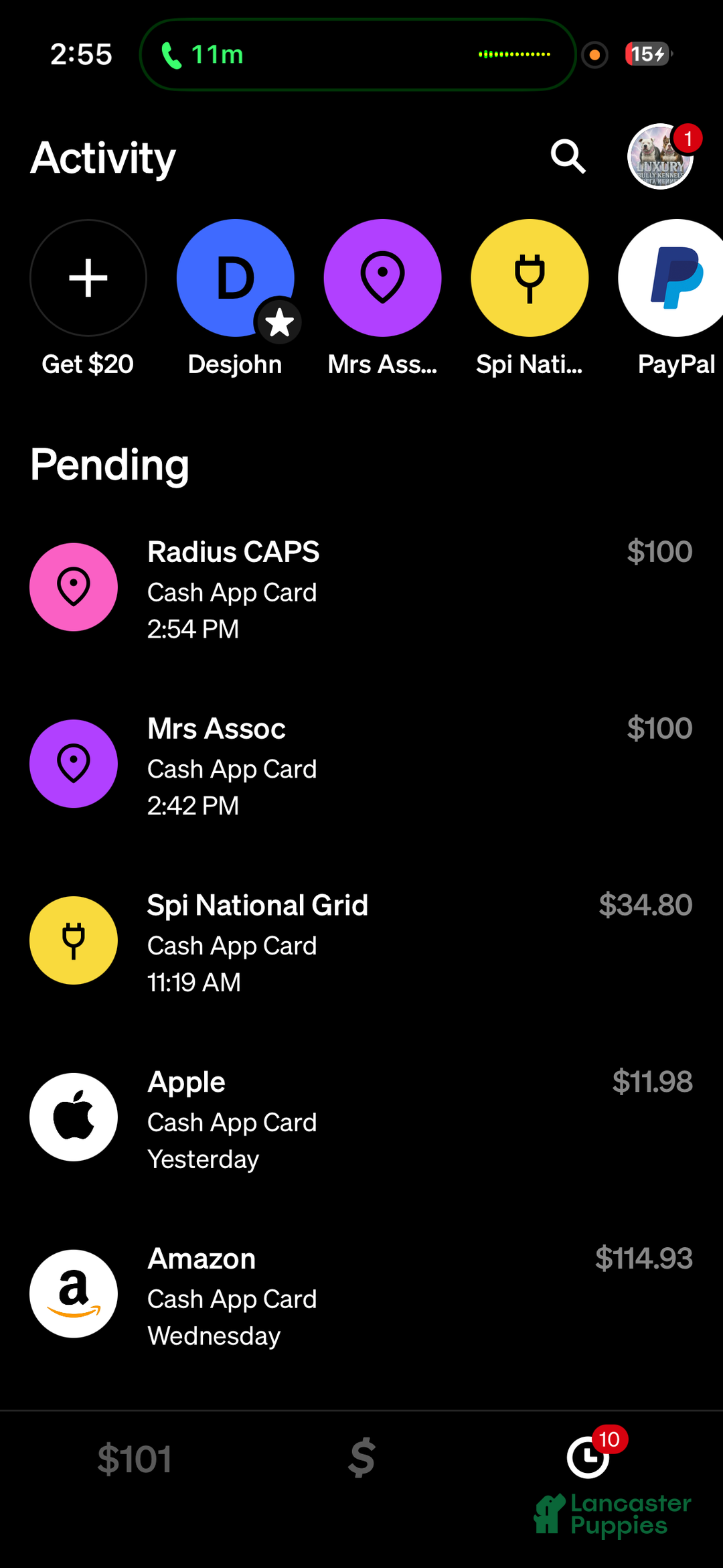Tap the Activity clock tab
Image resolution: width=723 pixels, height=1568 pixels.
pyautogui.click(x=588, y=1457)
